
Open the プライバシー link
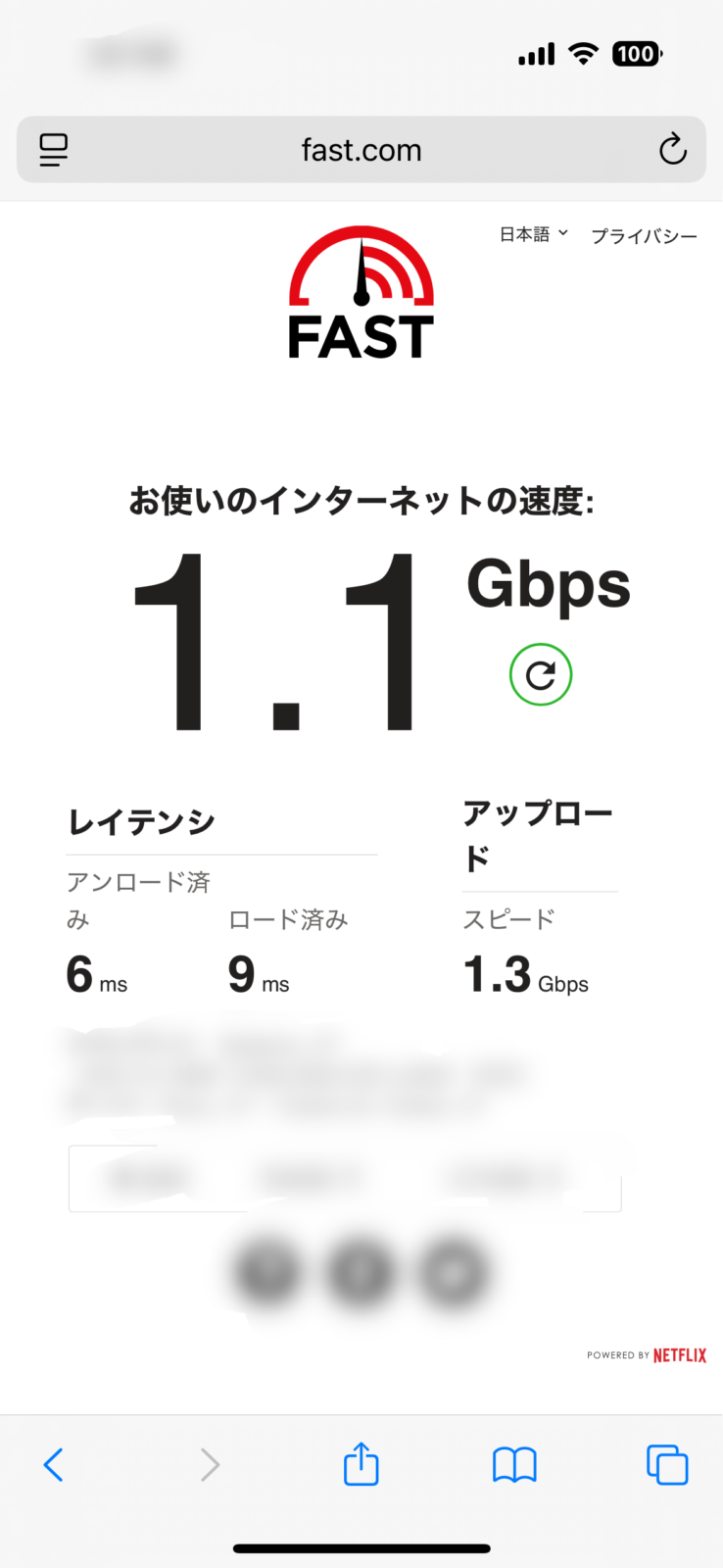[x=644, y=236]
